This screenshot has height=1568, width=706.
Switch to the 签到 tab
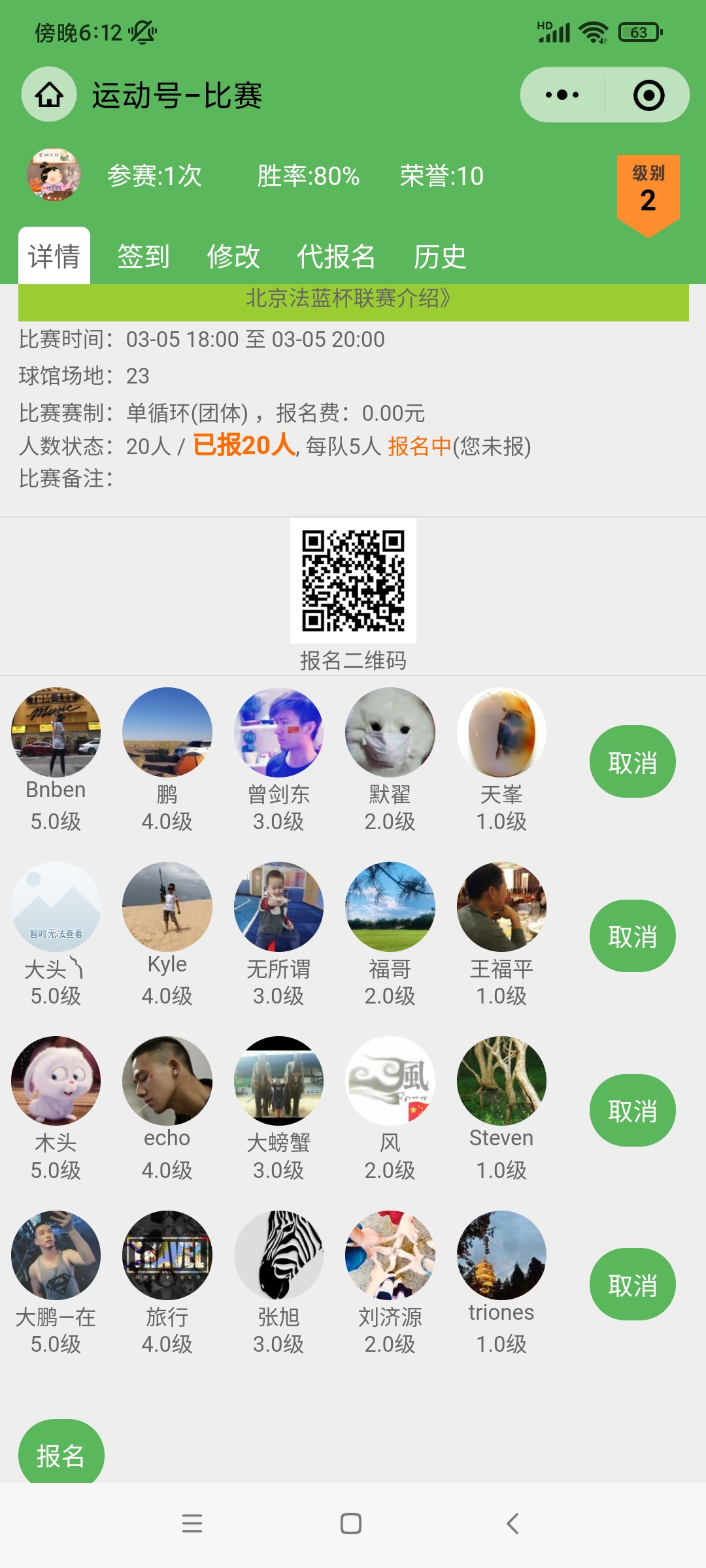143,256
